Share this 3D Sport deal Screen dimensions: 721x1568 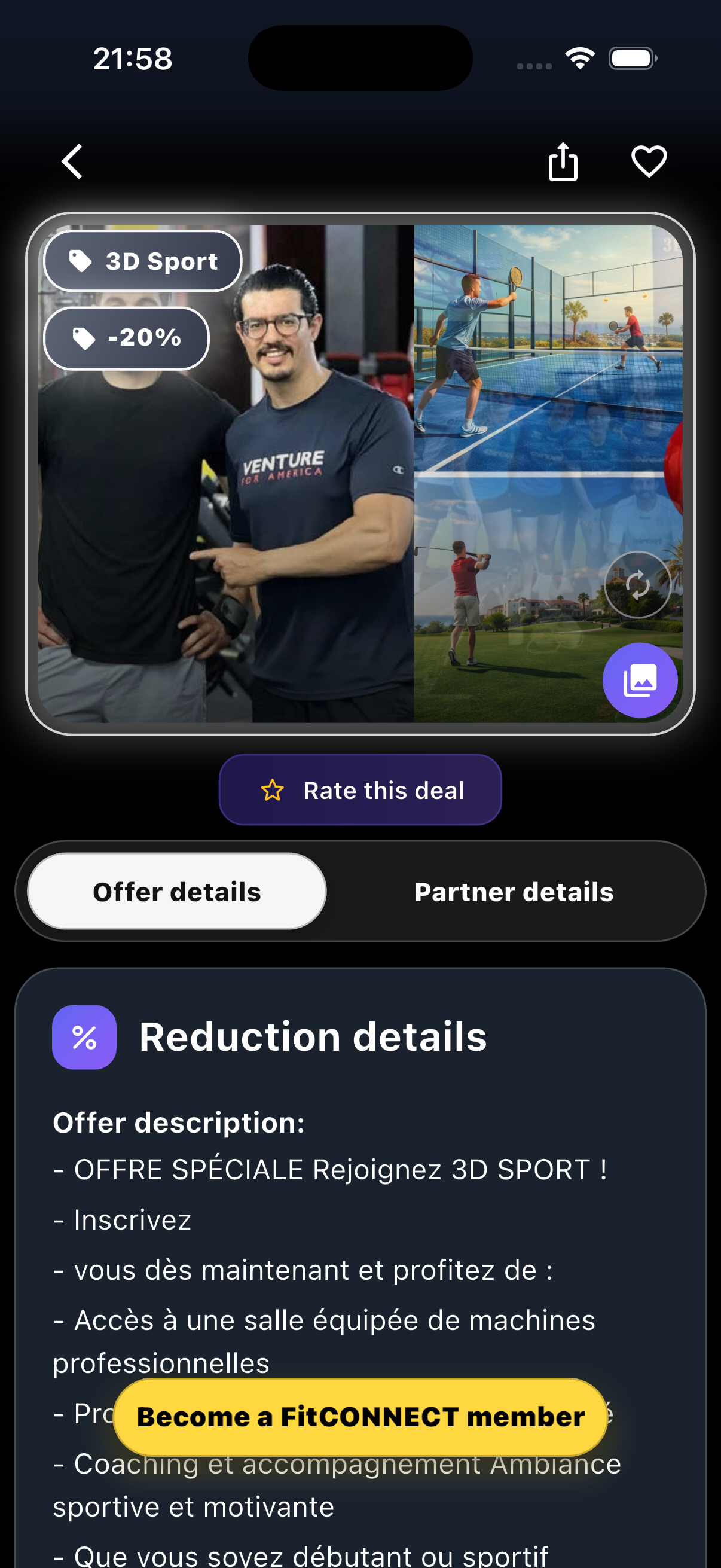pyautogui.click(x=563, y=162)
